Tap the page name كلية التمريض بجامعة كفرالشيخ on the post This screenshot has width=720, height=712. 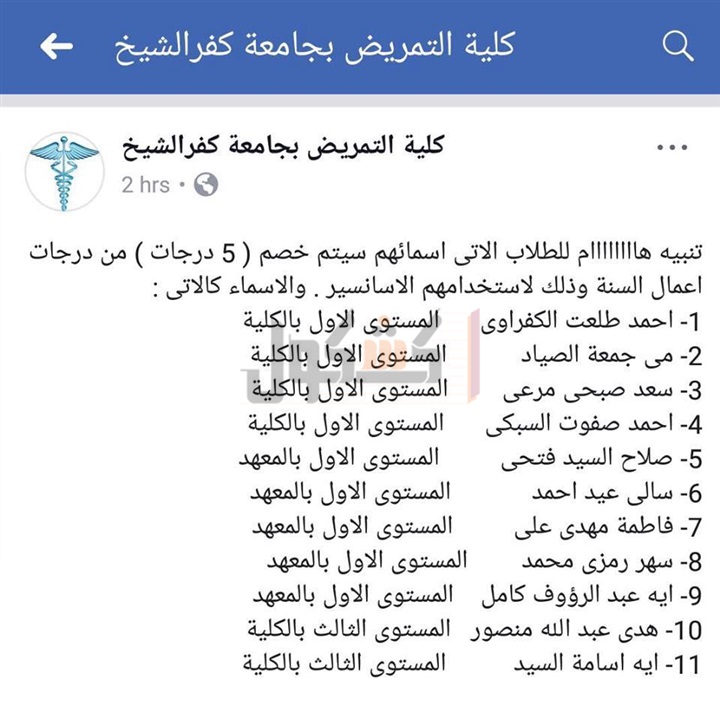click(x=281, y=148)
